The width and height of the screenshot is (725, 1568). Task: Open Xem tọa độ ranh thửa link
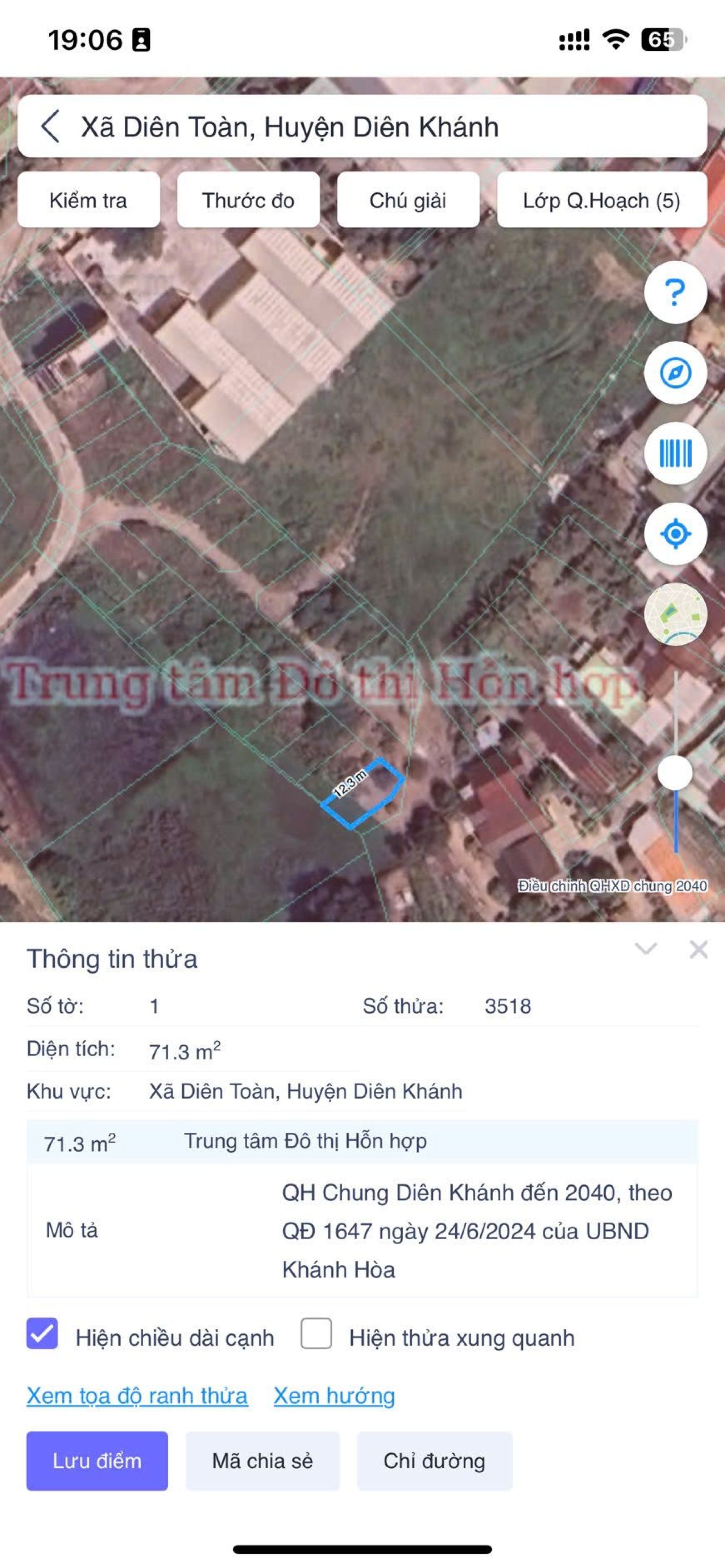pyautogui.click(x=137, y=1396)
